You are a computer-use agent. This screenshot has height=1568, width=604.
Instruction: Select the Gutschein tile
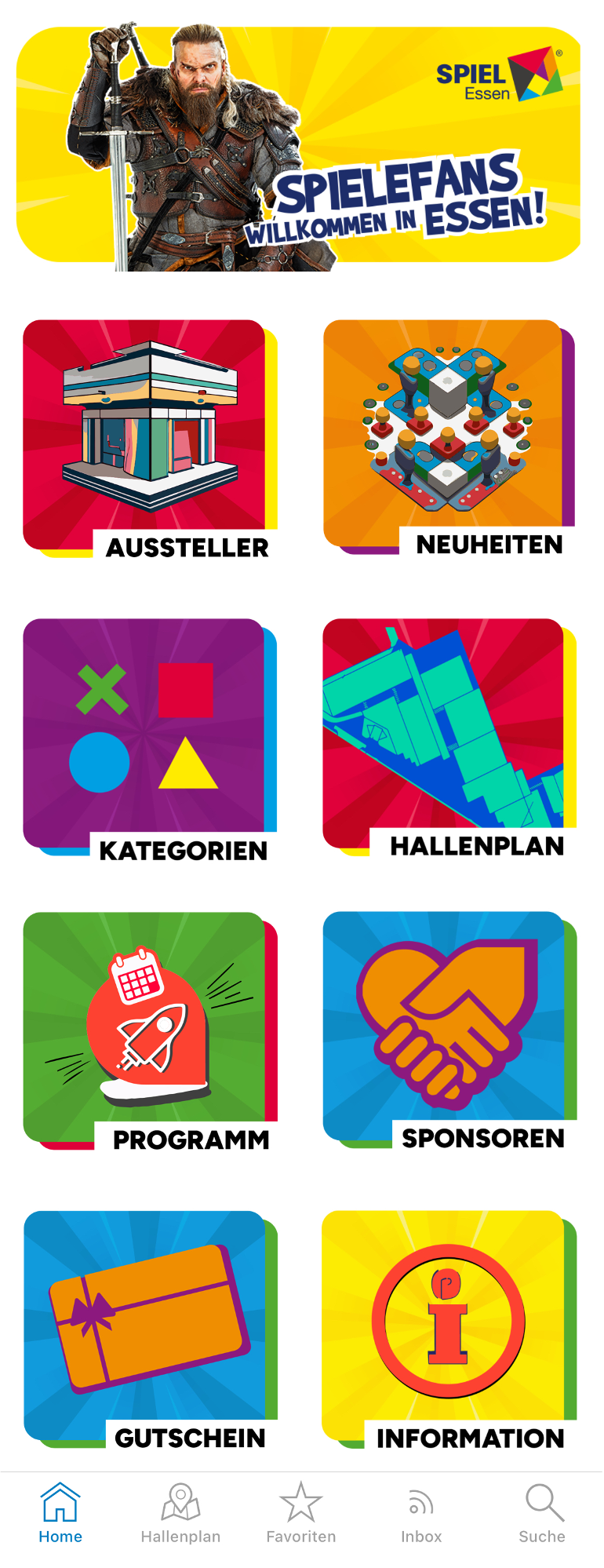(149, 1328)
